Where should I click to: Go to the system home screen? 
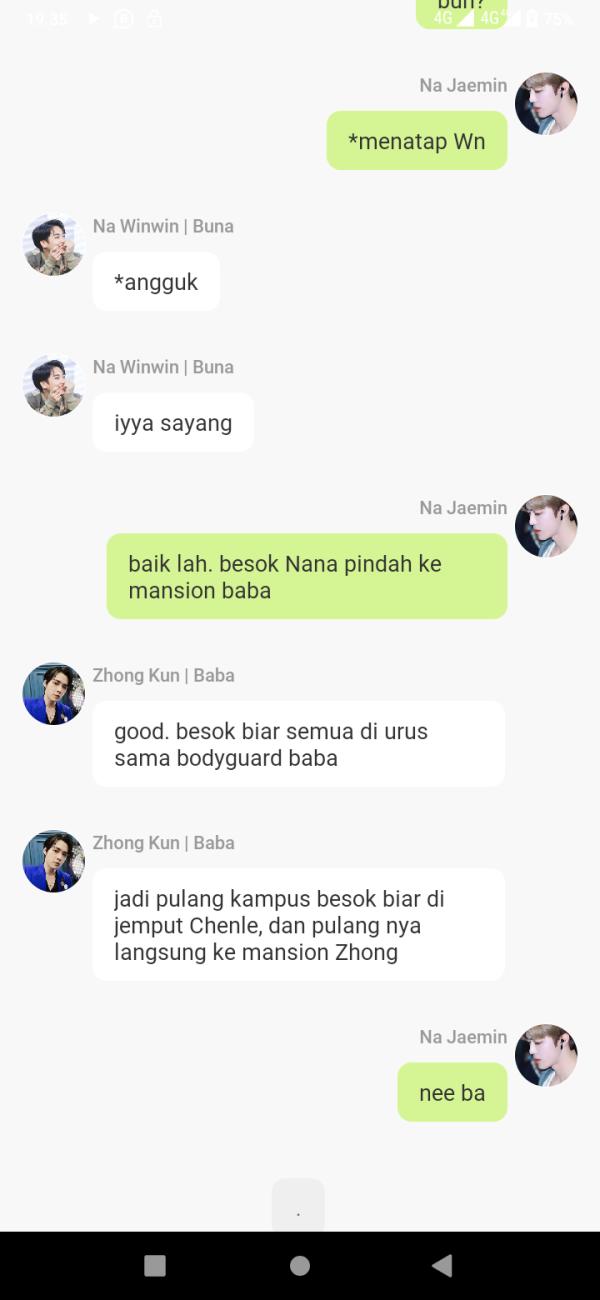pyautogui.click(x=300, y=1265)
